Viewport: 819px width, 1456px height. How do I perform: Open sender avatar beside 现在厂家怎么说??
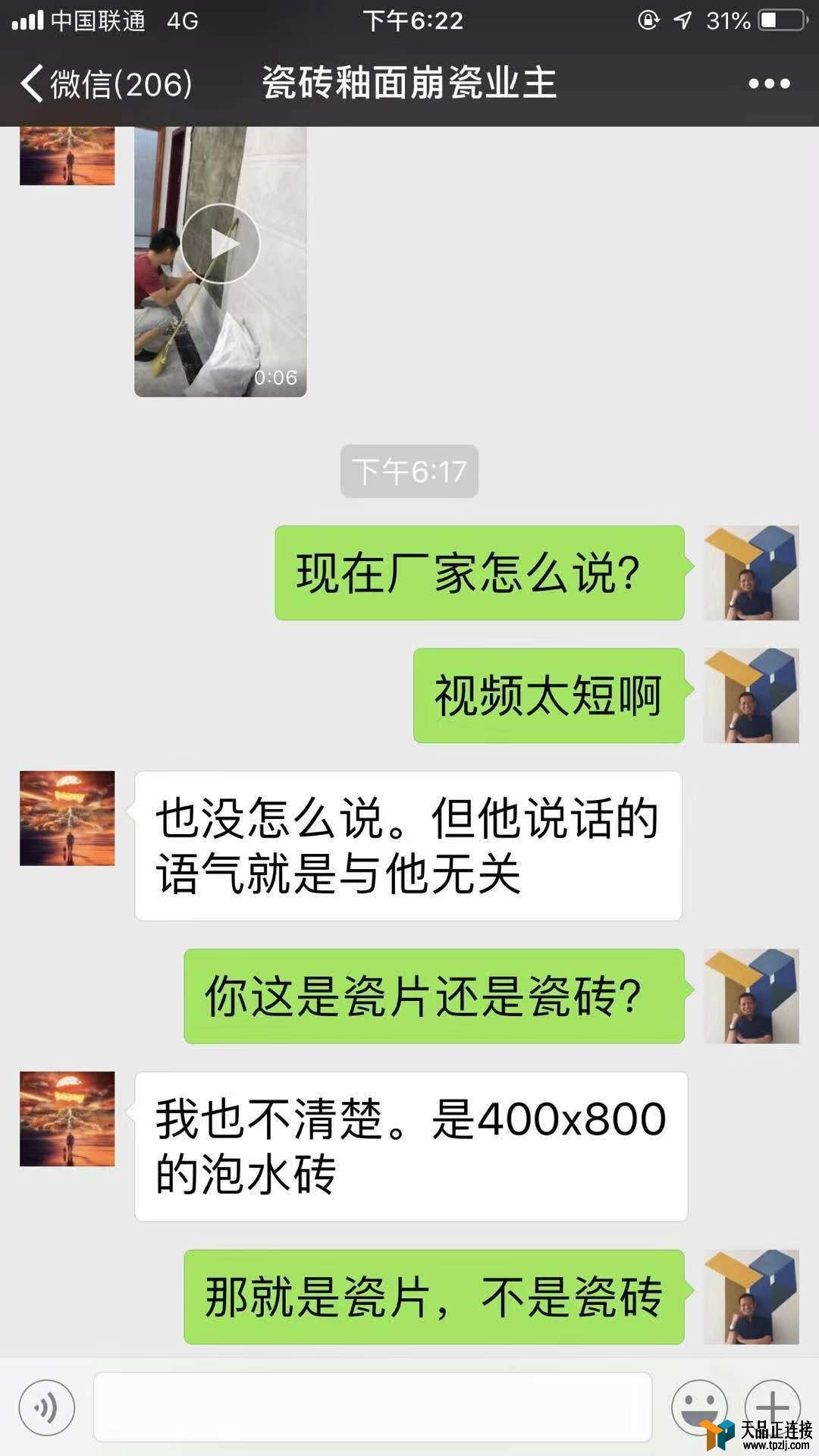751,573
